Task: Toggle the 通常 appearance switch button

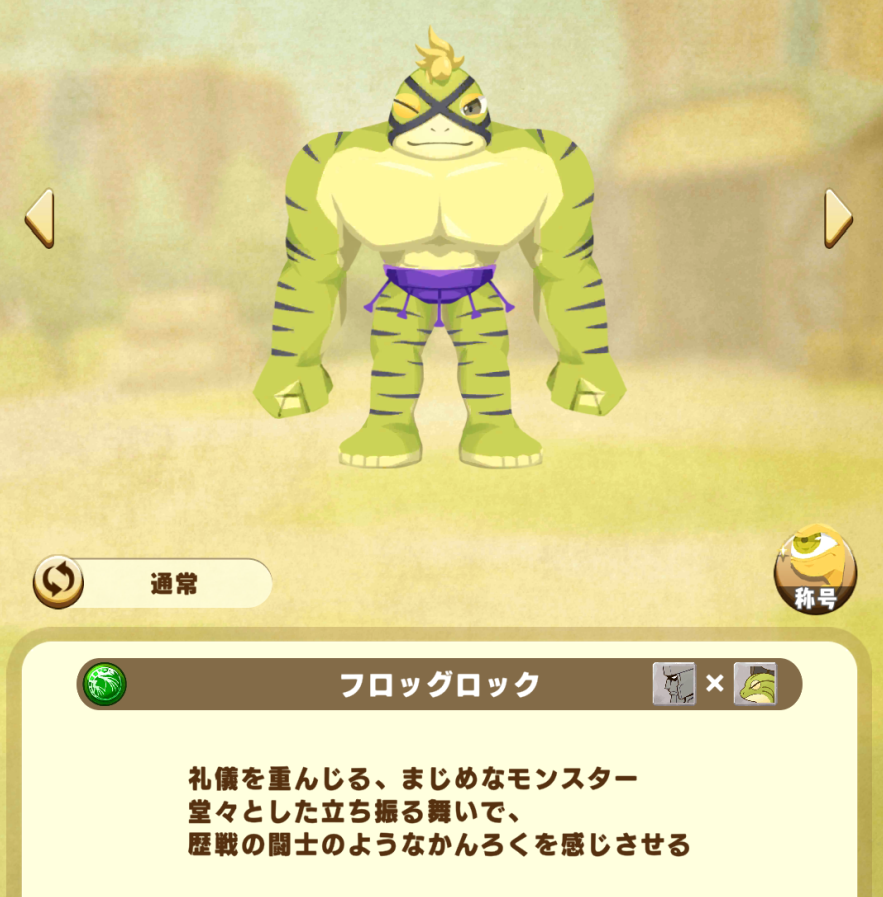Action: coord(58,583)
